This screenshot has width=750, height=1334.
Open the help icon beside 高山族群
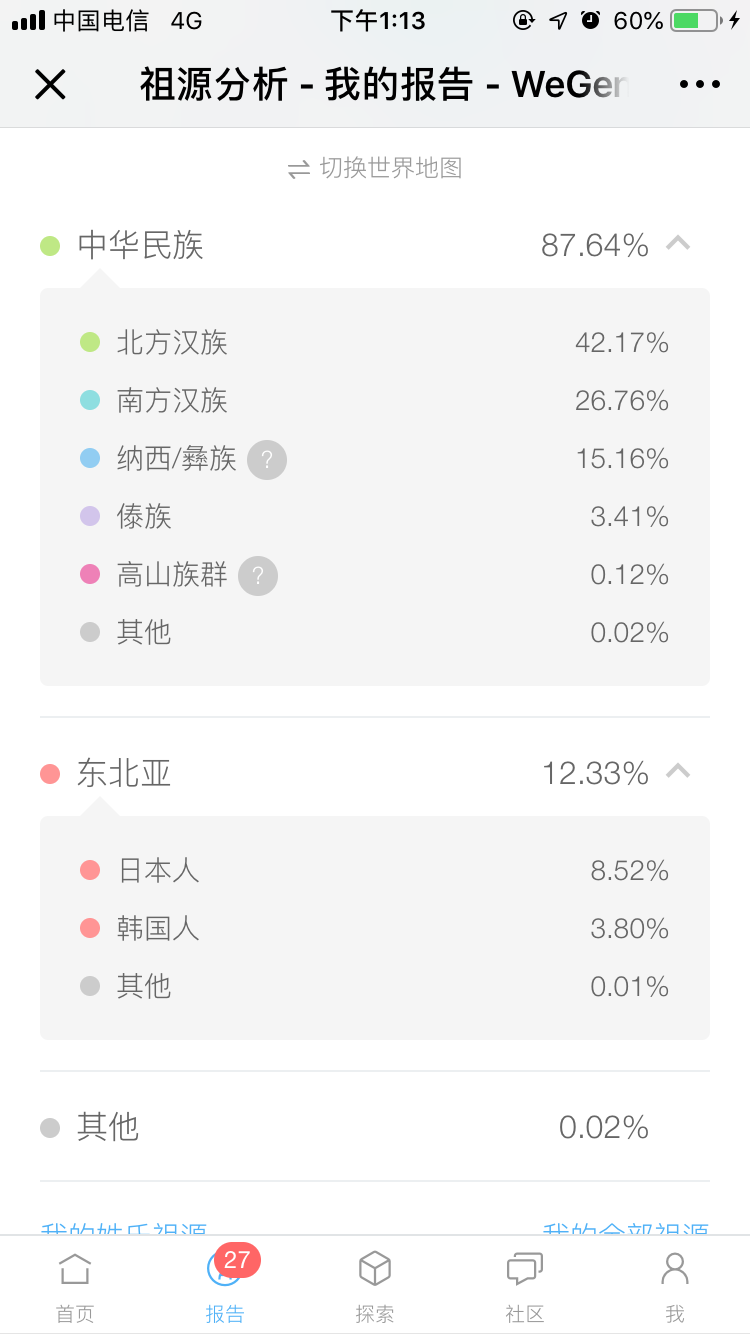(258, 576)
